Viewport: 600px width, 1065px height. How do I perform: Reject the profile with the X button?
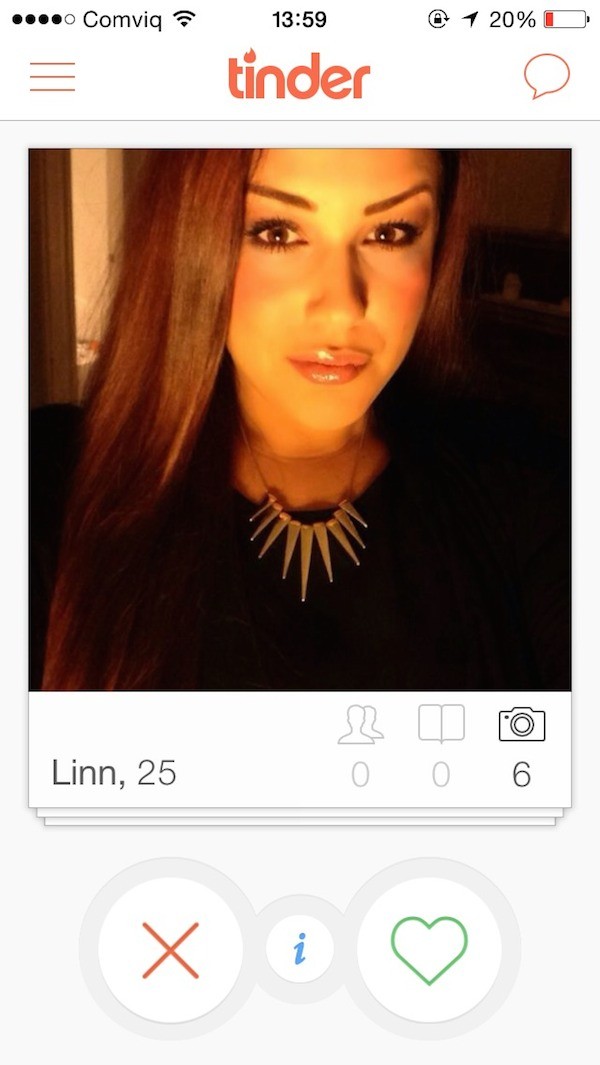171,949
